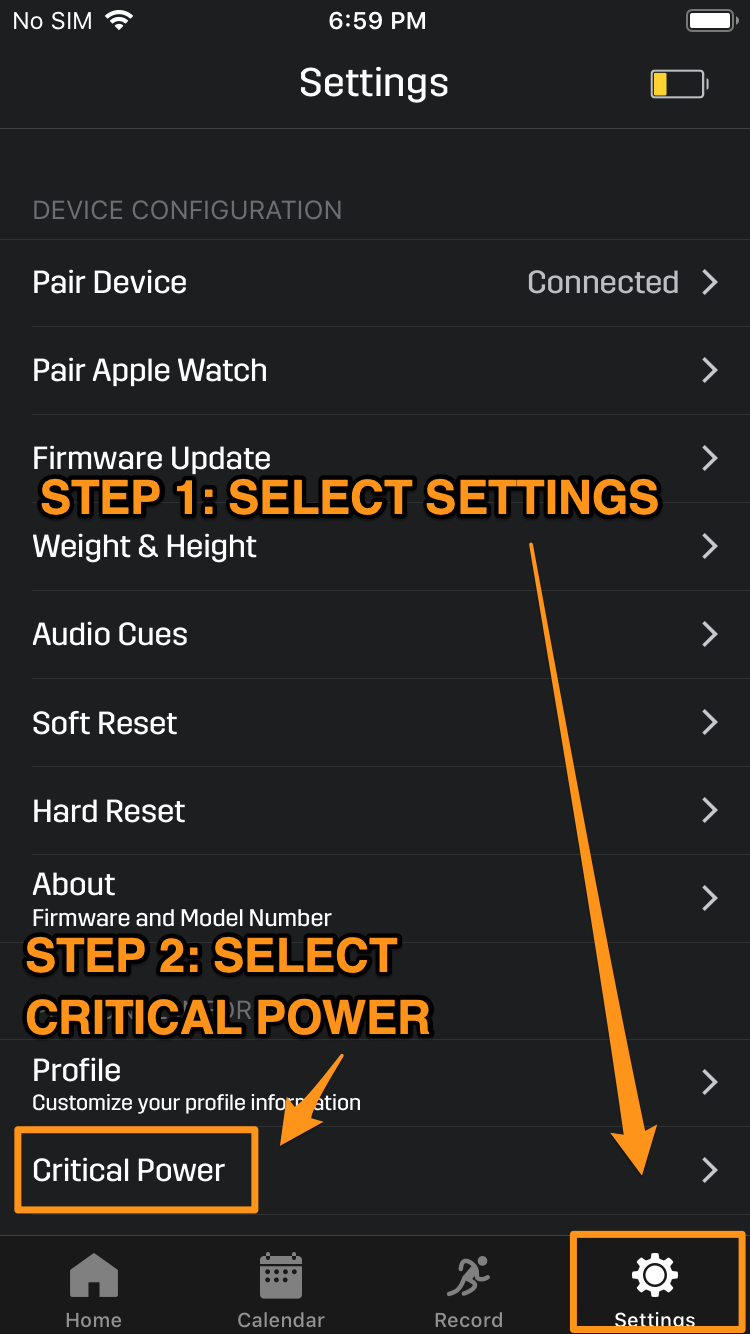This screenshot has width=750, height=1334.
Task: Open Weight & Height settings
Action: pyautogui.click(x=375, y=547)
